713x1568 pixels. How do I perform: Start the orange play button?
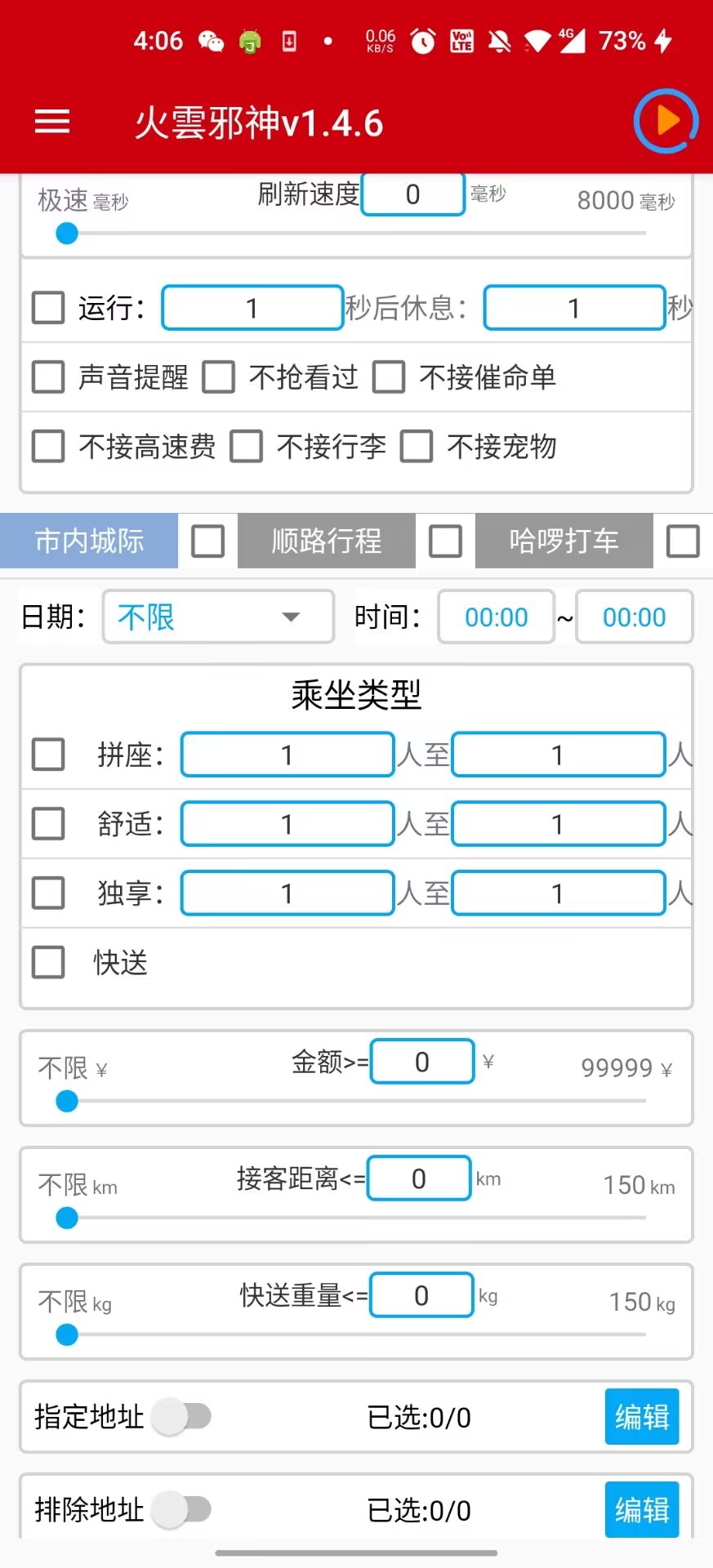(x=666, y=122)
